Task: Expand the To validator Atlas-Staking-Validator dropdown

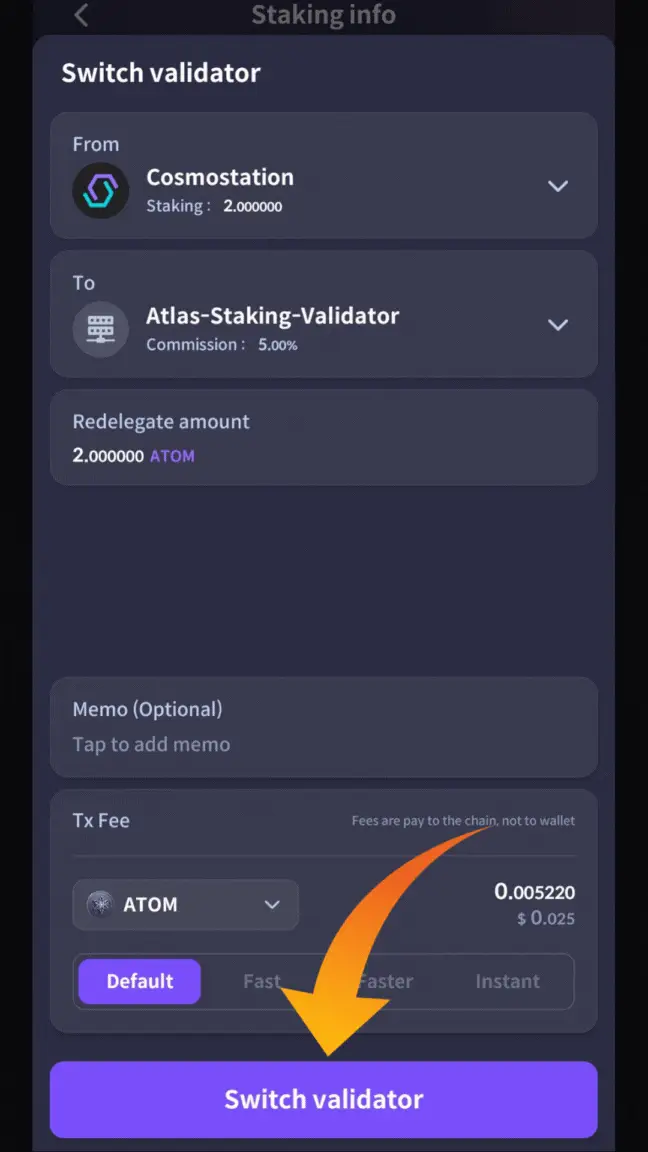Action: coord(557,324)
